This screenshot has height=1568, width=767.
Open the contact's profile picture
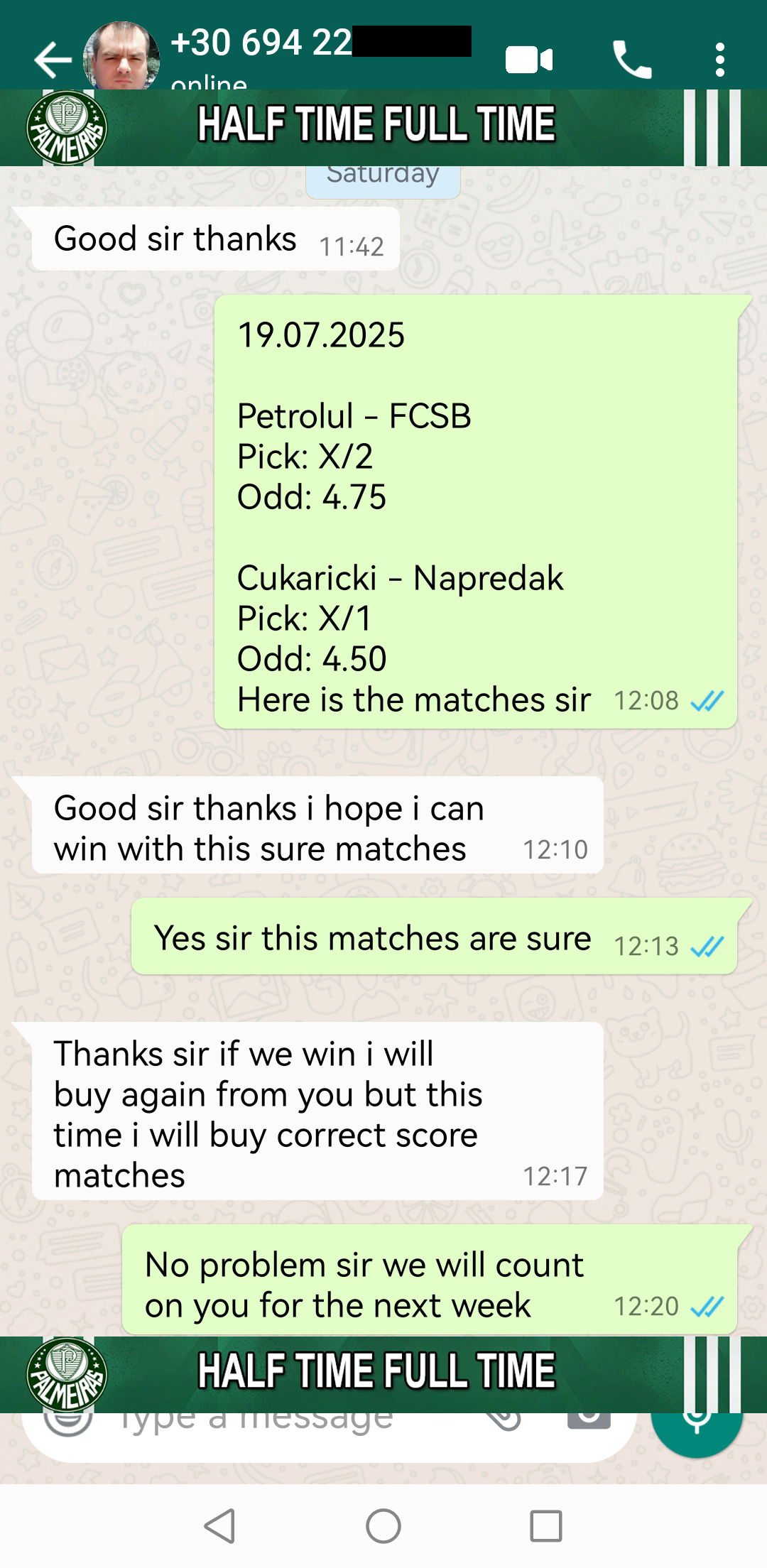coord(121,57)
